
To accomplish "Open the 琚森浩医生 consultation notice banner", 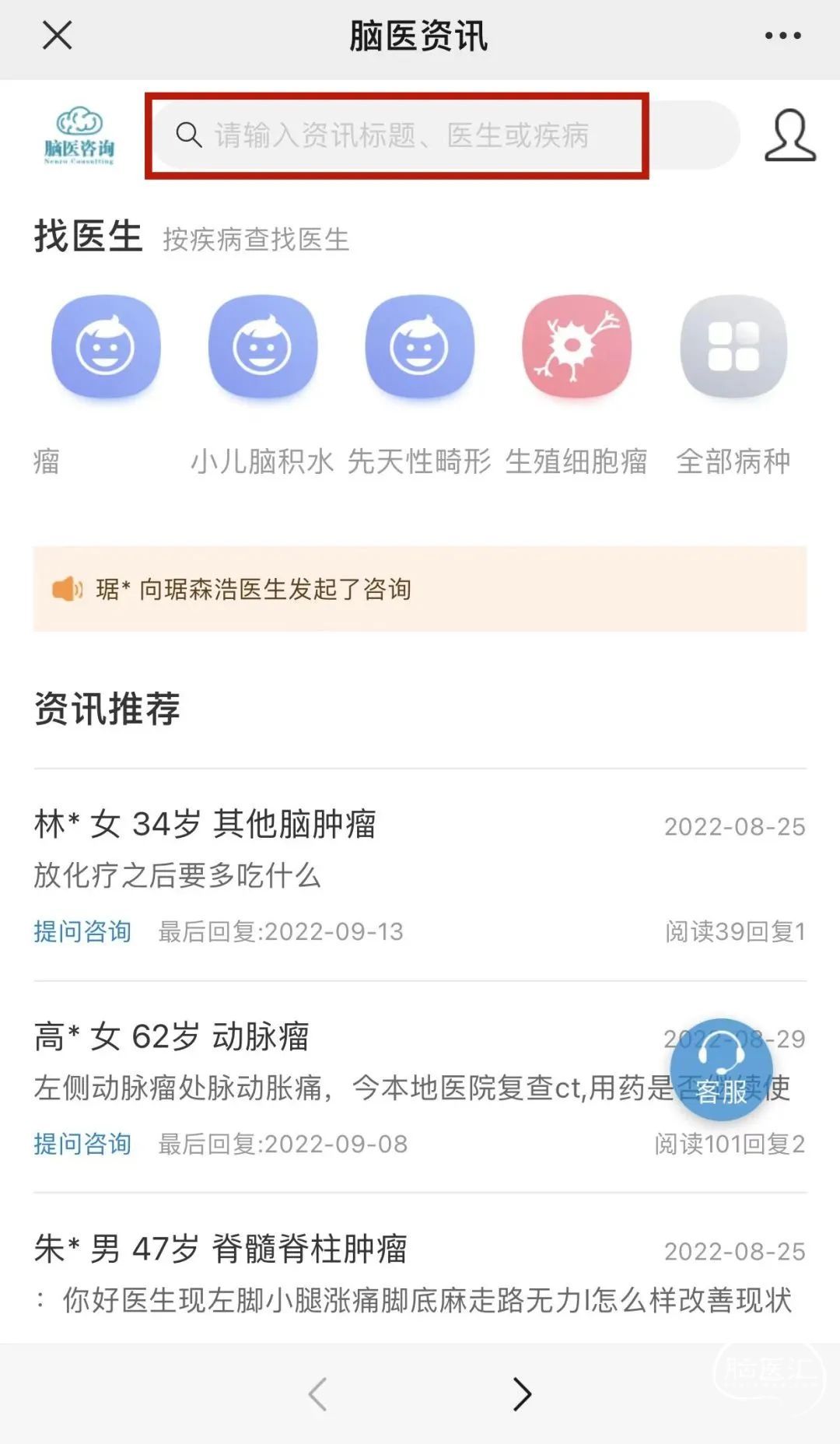I will click(420, 589).
